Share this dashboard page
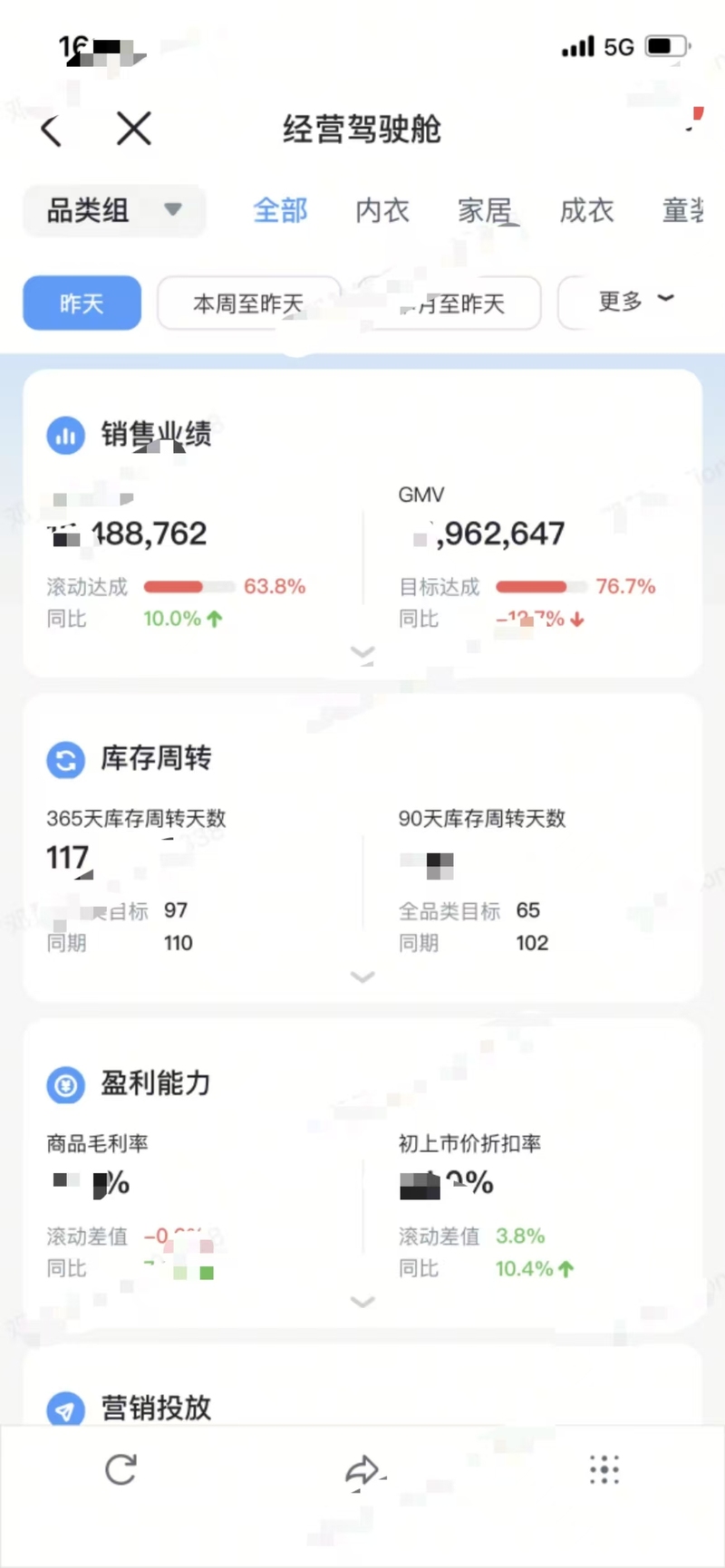The width and height of the screenshot is (725, 1568). [362, 1469]
